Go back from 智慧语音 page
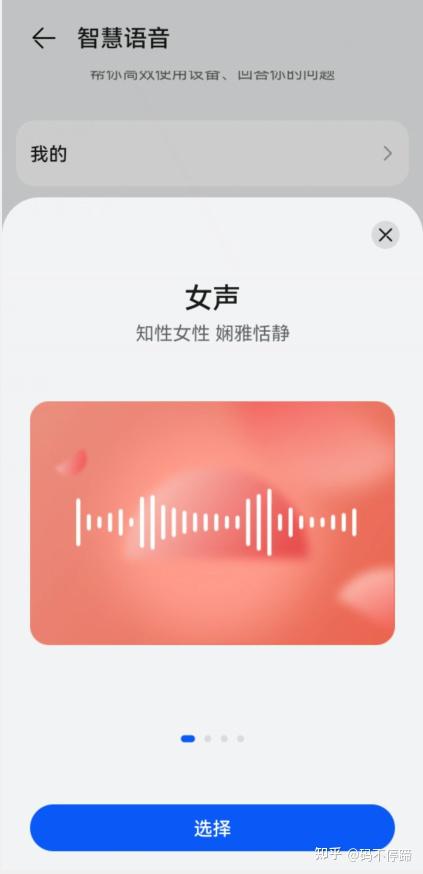This screenshot has width=423, height=874. 43,38
